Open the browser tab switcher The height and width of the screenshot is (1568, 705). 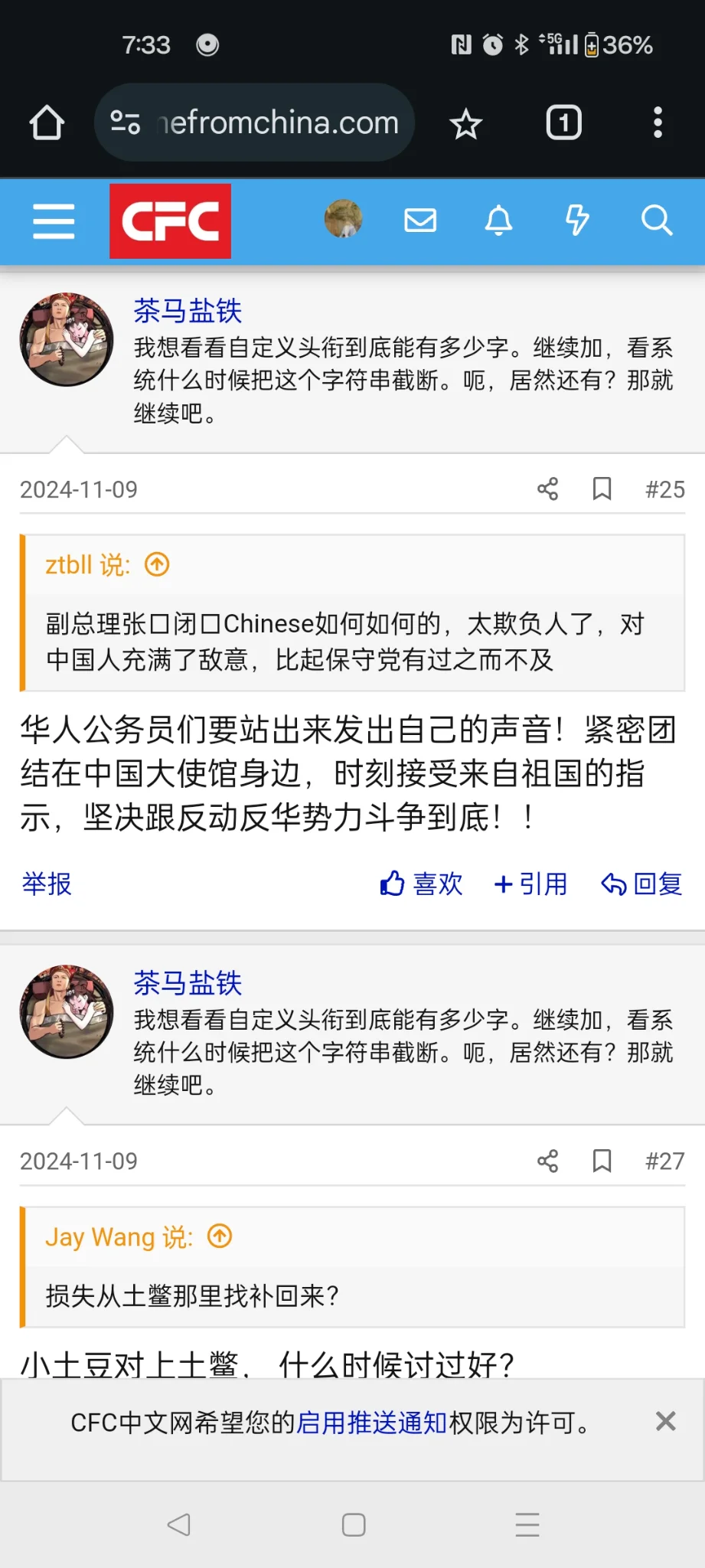(x=563, y=122)
